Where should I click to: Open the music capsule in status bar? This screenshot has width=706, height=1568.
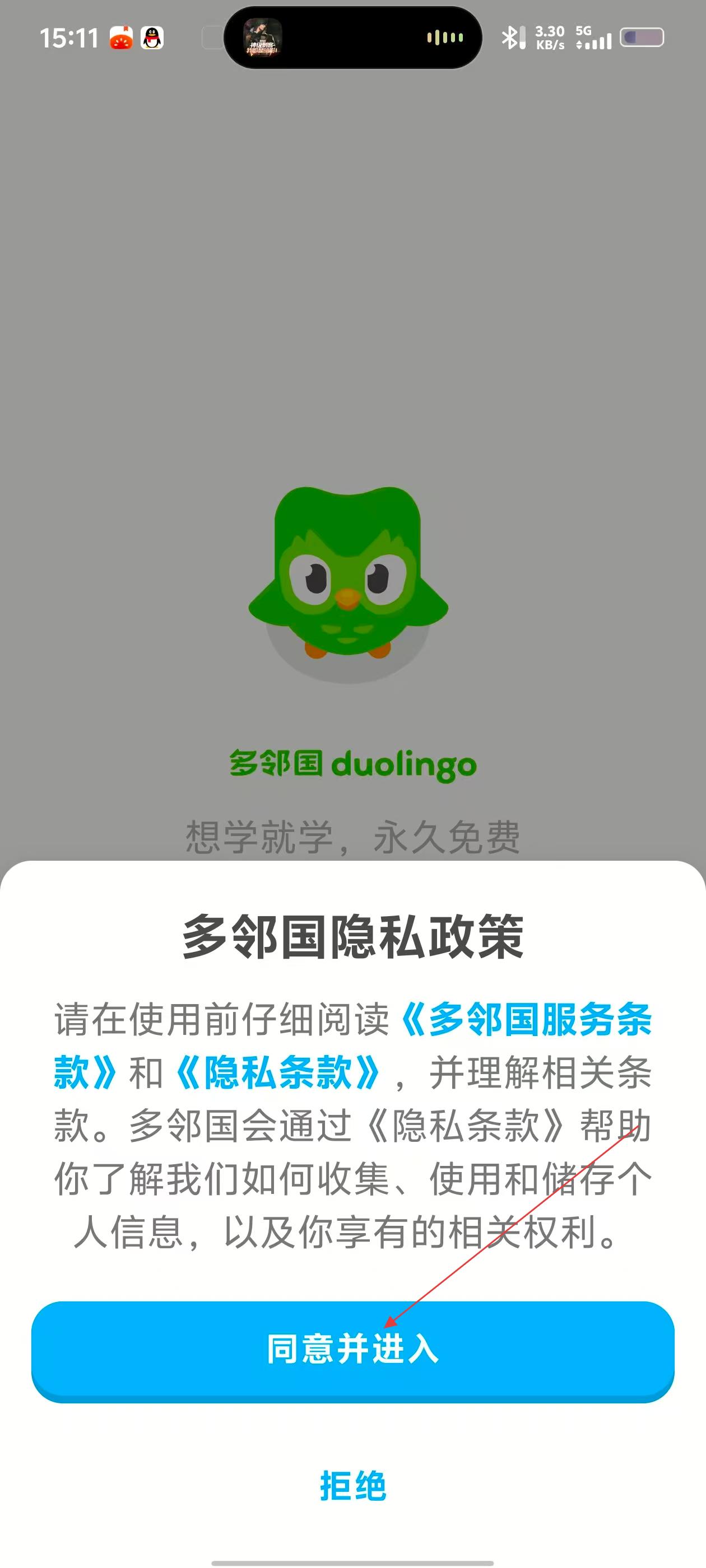pos(352,38)
